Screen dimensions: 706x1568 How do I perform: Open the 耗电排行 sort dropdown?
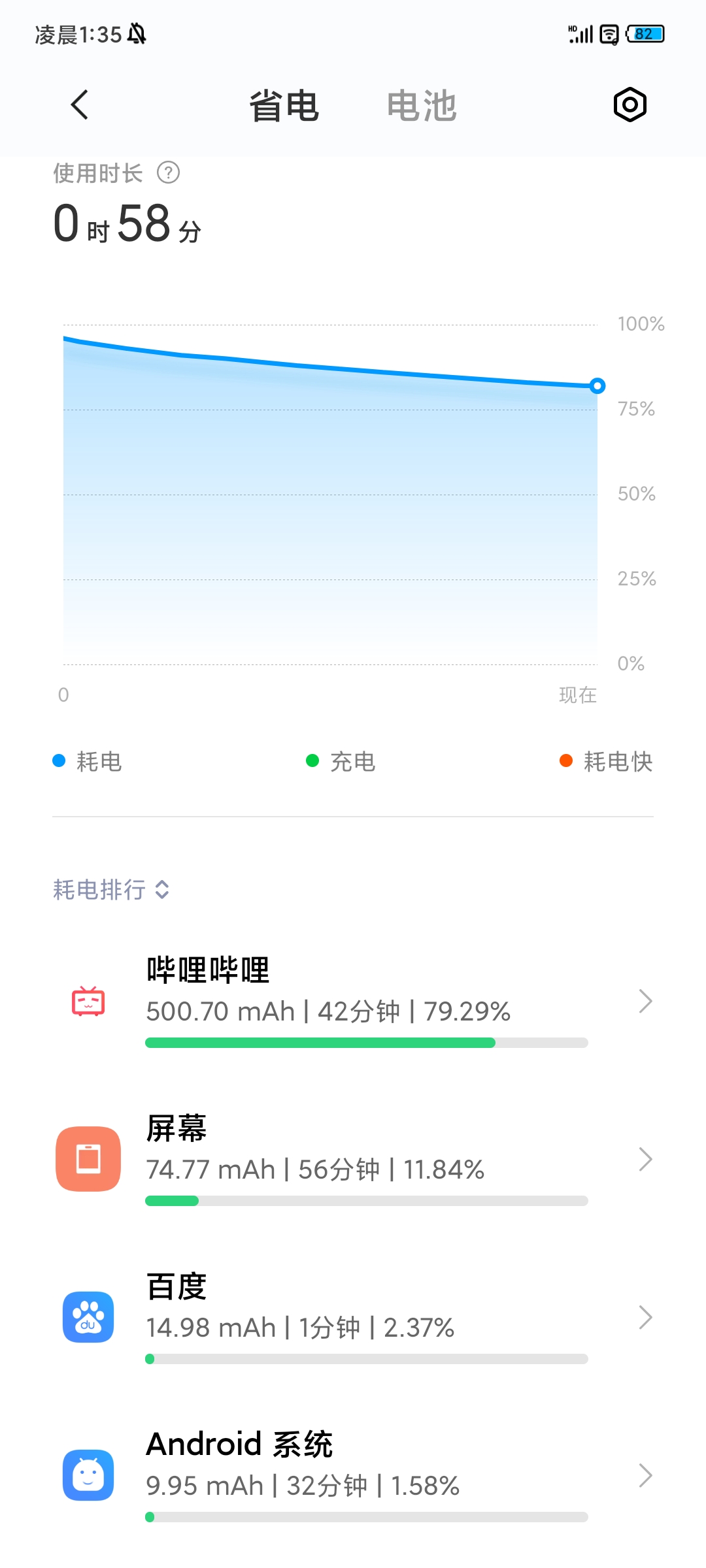pyautogui.click(x=112, y=890)
